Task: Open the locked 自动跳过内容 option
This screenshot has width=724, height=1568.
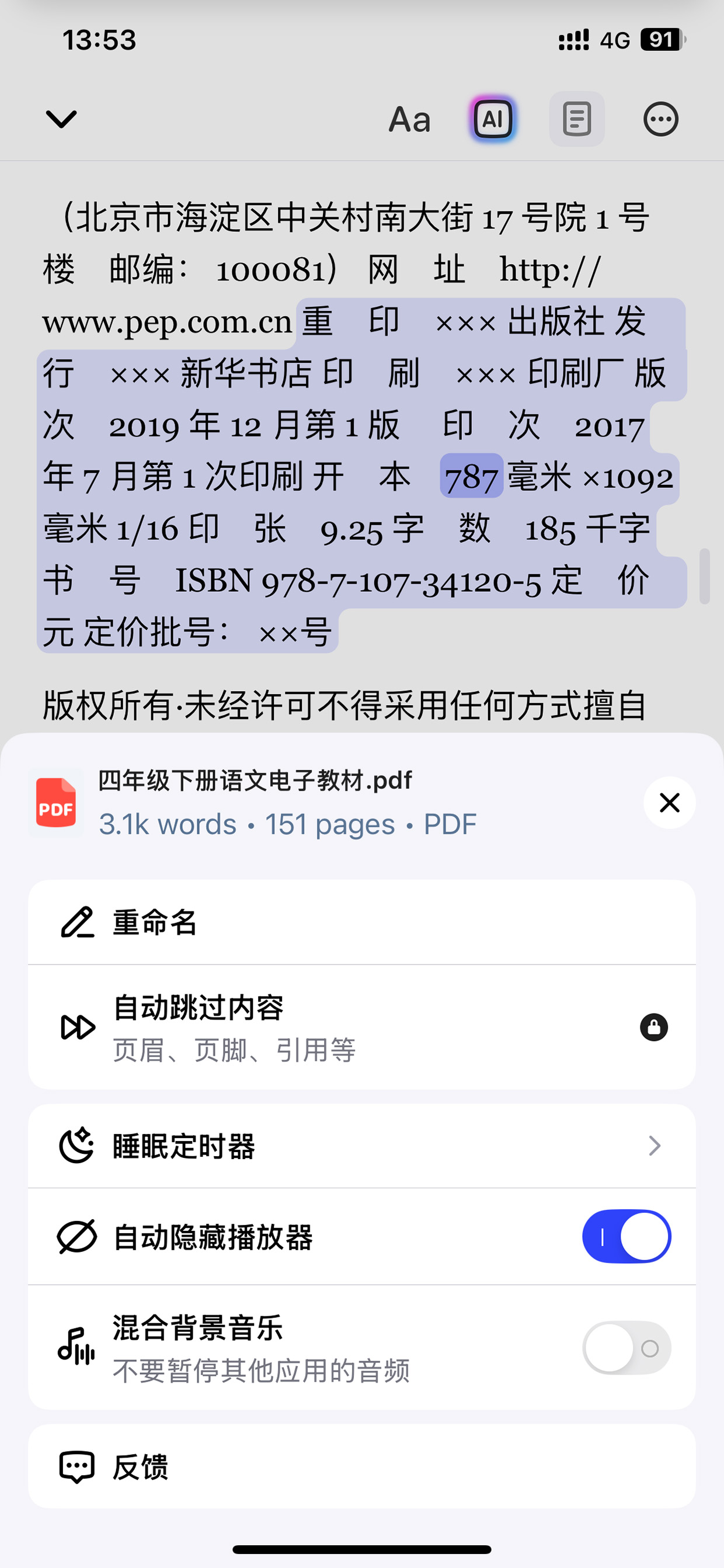Action: (362, 1028)
